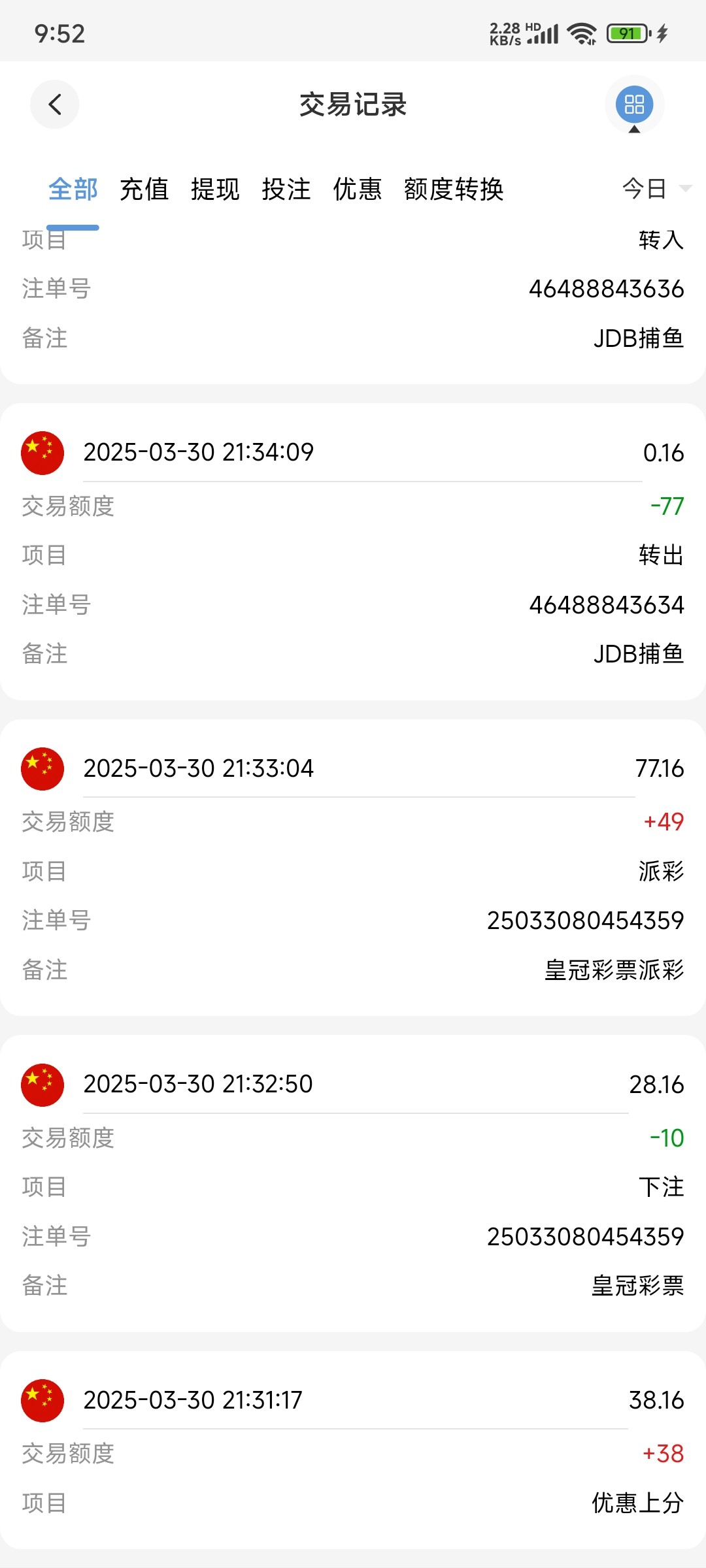Switch to the 提现 tab
Viewport: 706px width, 1568px height.
point(215,189)
